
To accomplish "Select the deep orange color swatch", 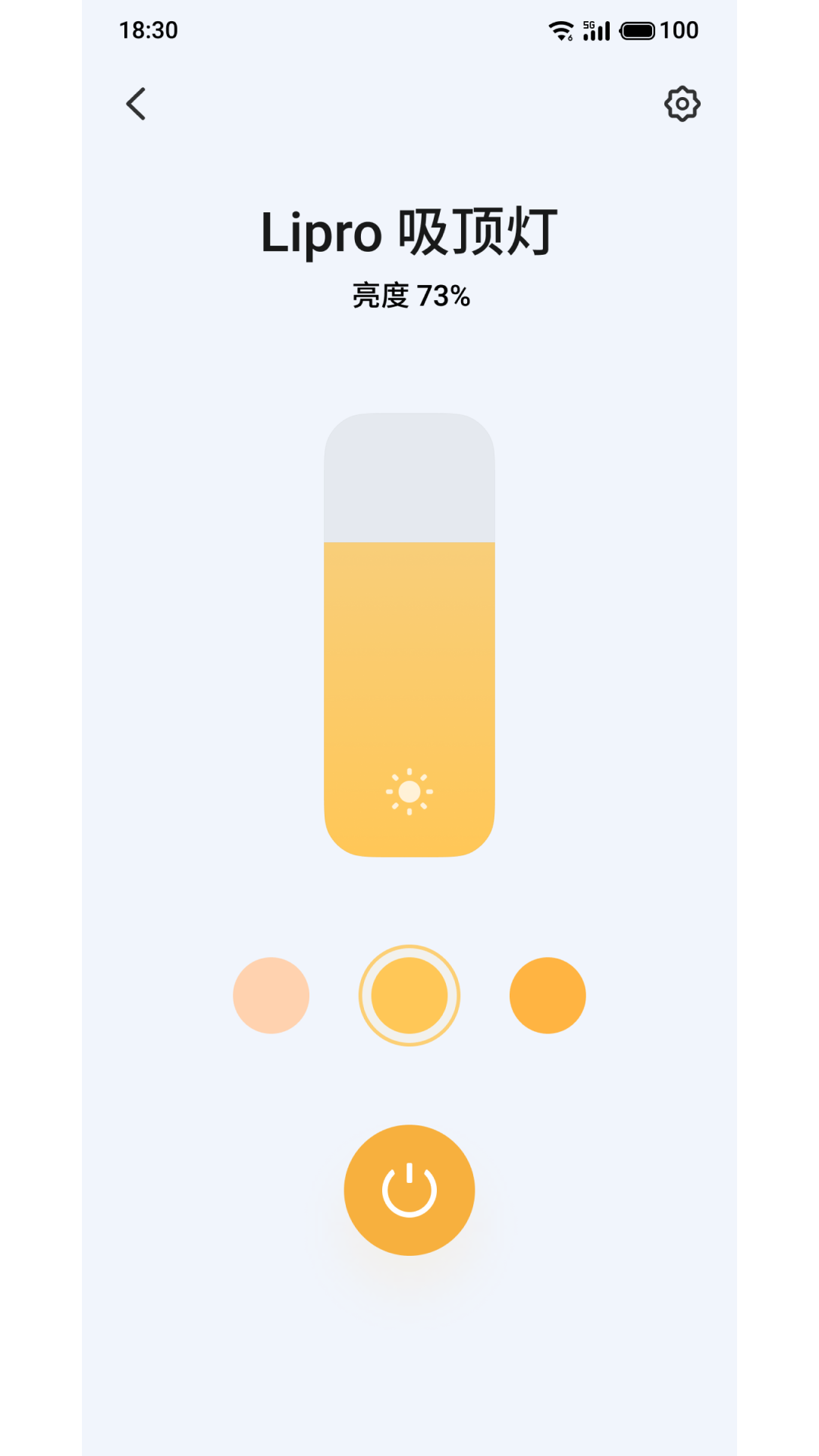I will tap(548, 995).
